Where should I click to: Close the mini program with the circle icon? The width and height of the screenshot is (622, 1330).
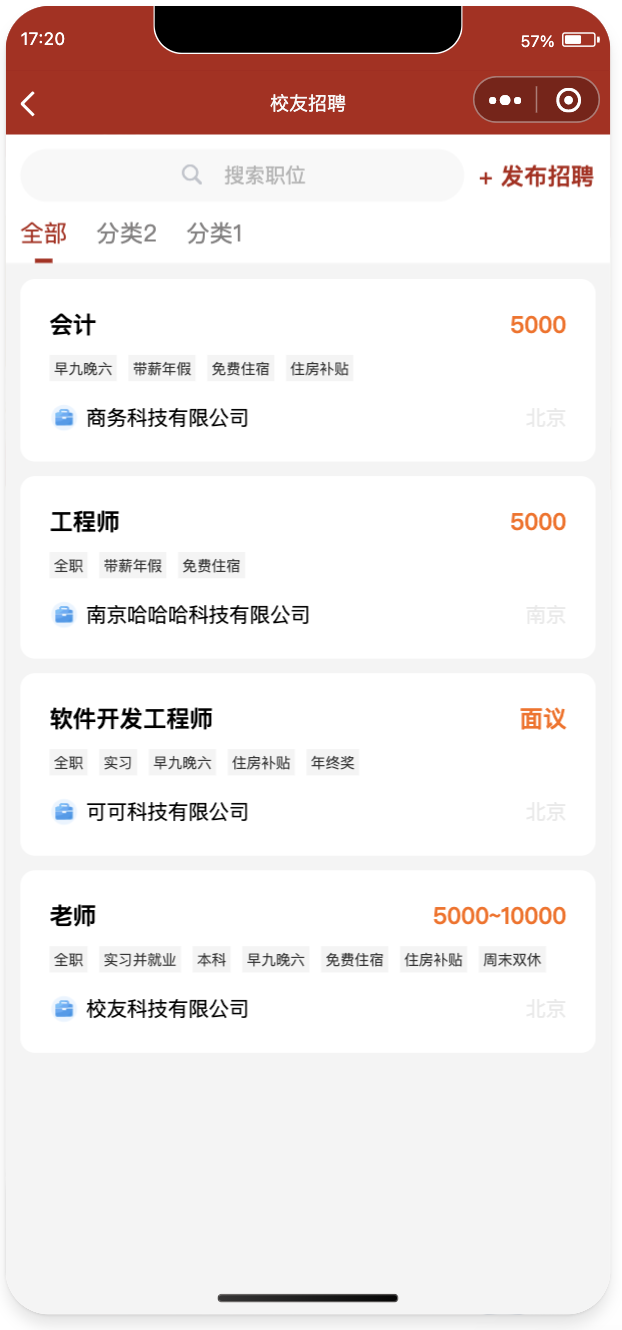(568, 101)
